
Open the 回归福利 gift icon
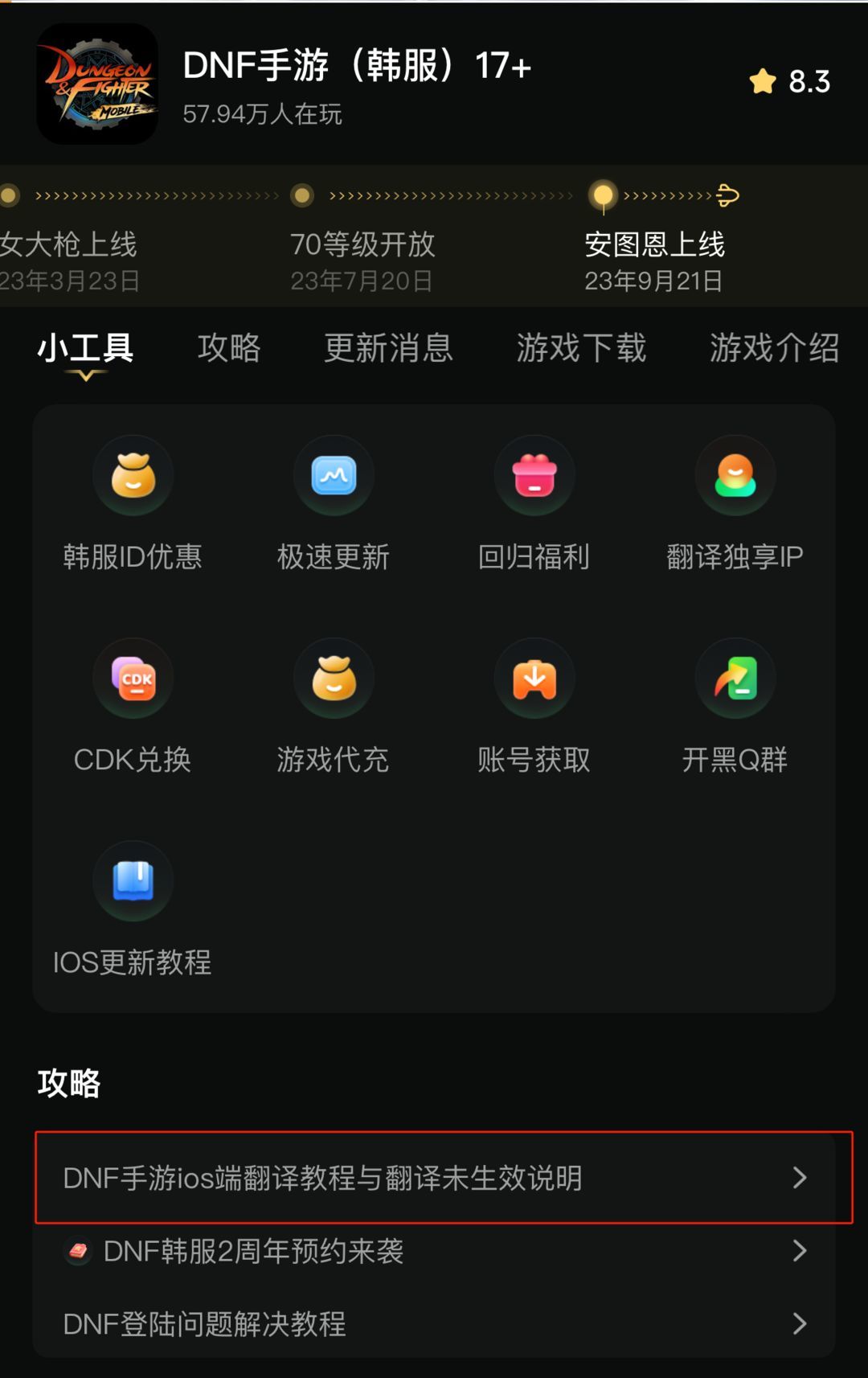pyautogui.click(x=534, y=475)
